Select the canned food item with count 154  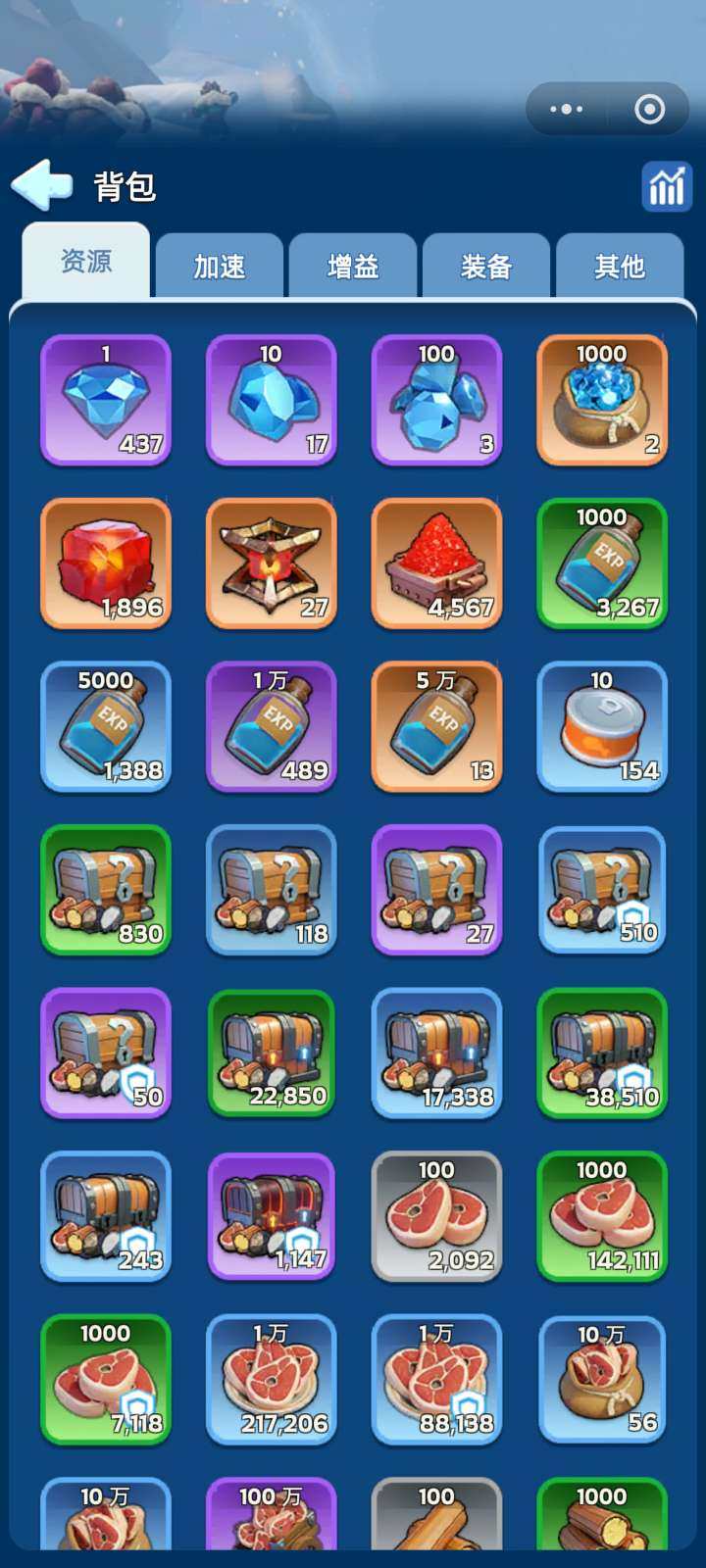pyautogui.click(x=602, y=727)
